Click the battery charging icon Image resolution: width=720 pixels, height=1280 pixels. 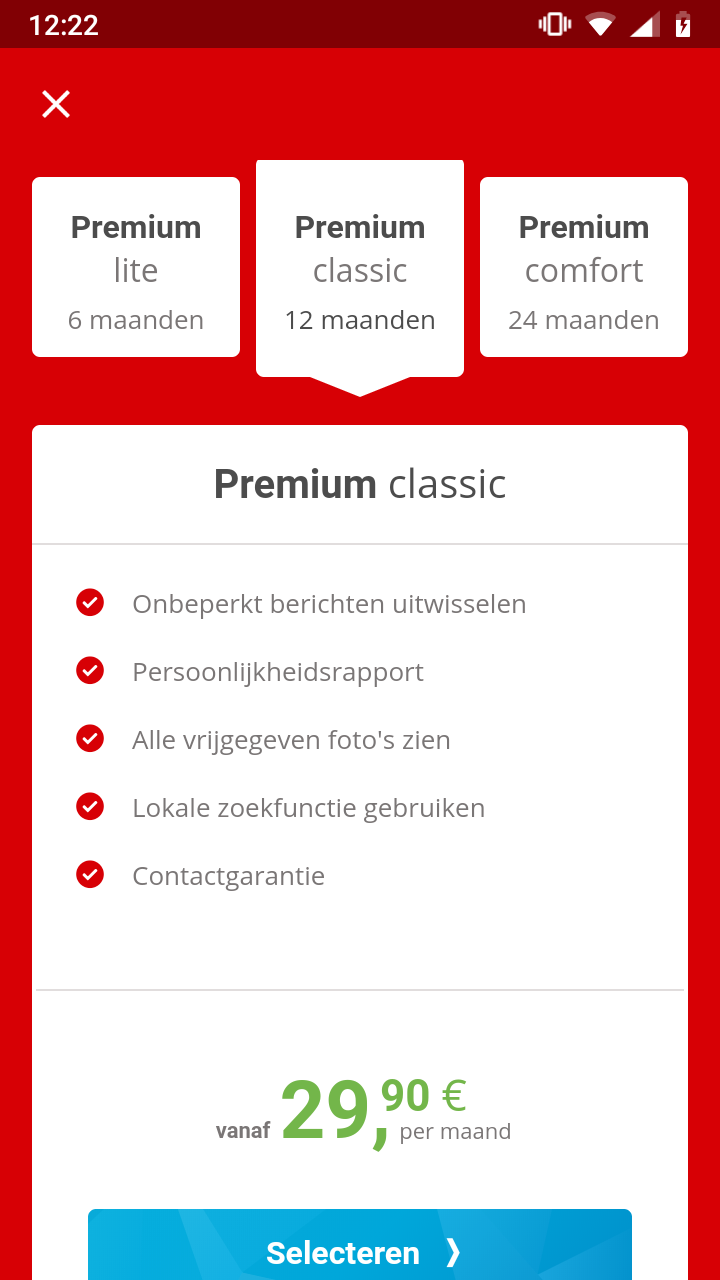685,23
